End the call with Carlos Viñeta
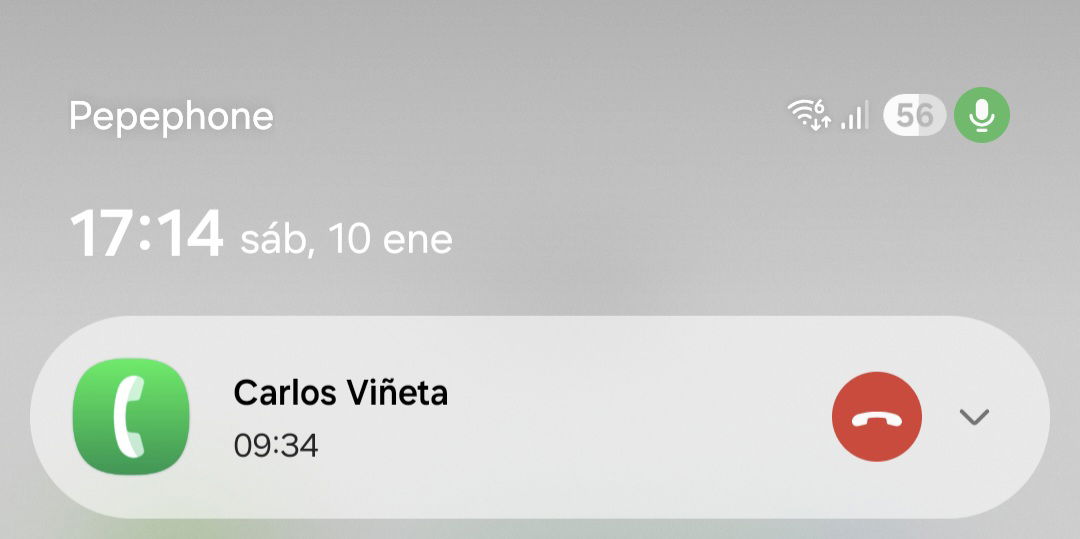This screenshot has height=539, width=1080. [876, 417]
